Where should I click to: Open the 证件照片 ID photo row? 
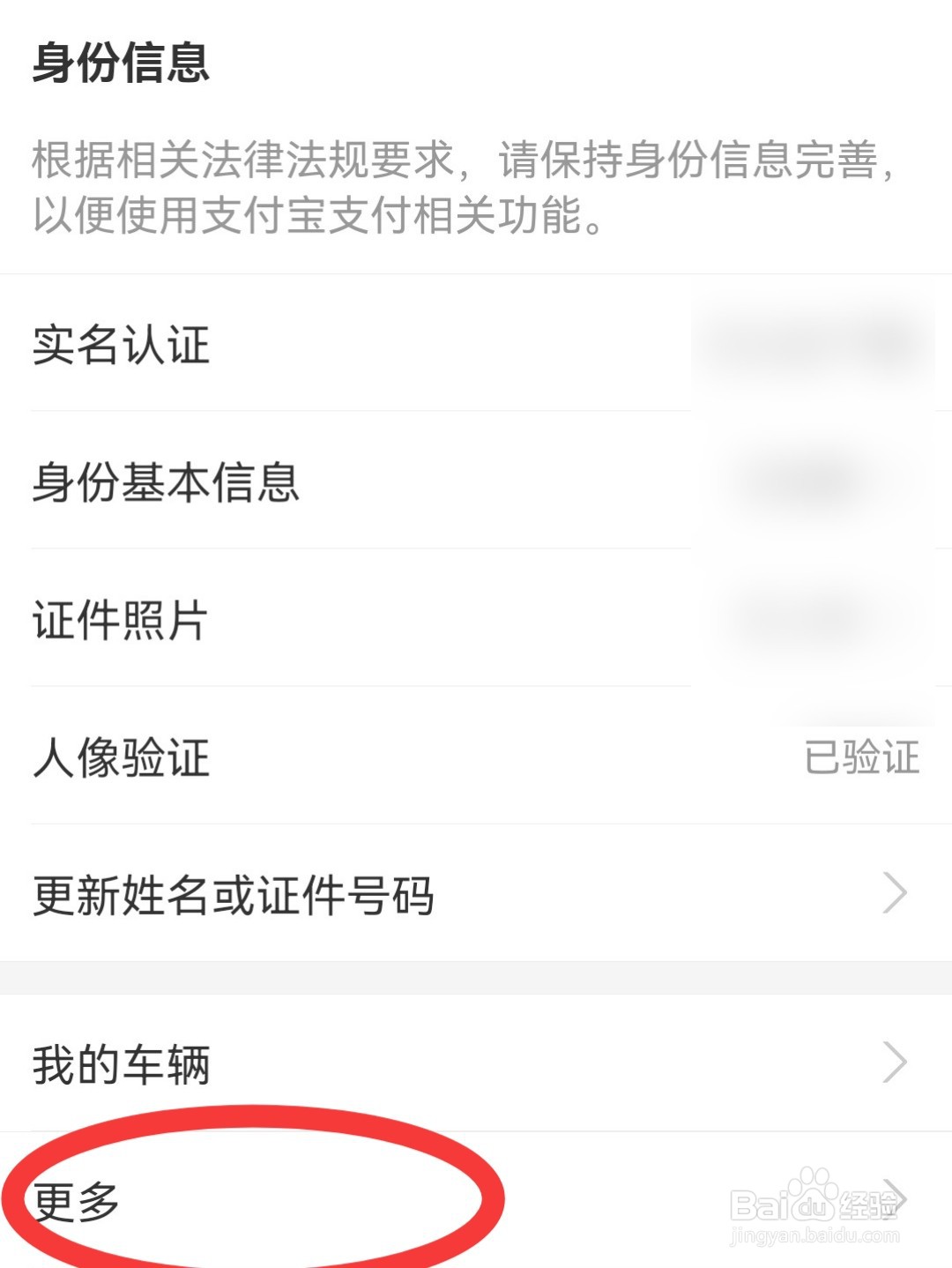(x=119, y=620)
